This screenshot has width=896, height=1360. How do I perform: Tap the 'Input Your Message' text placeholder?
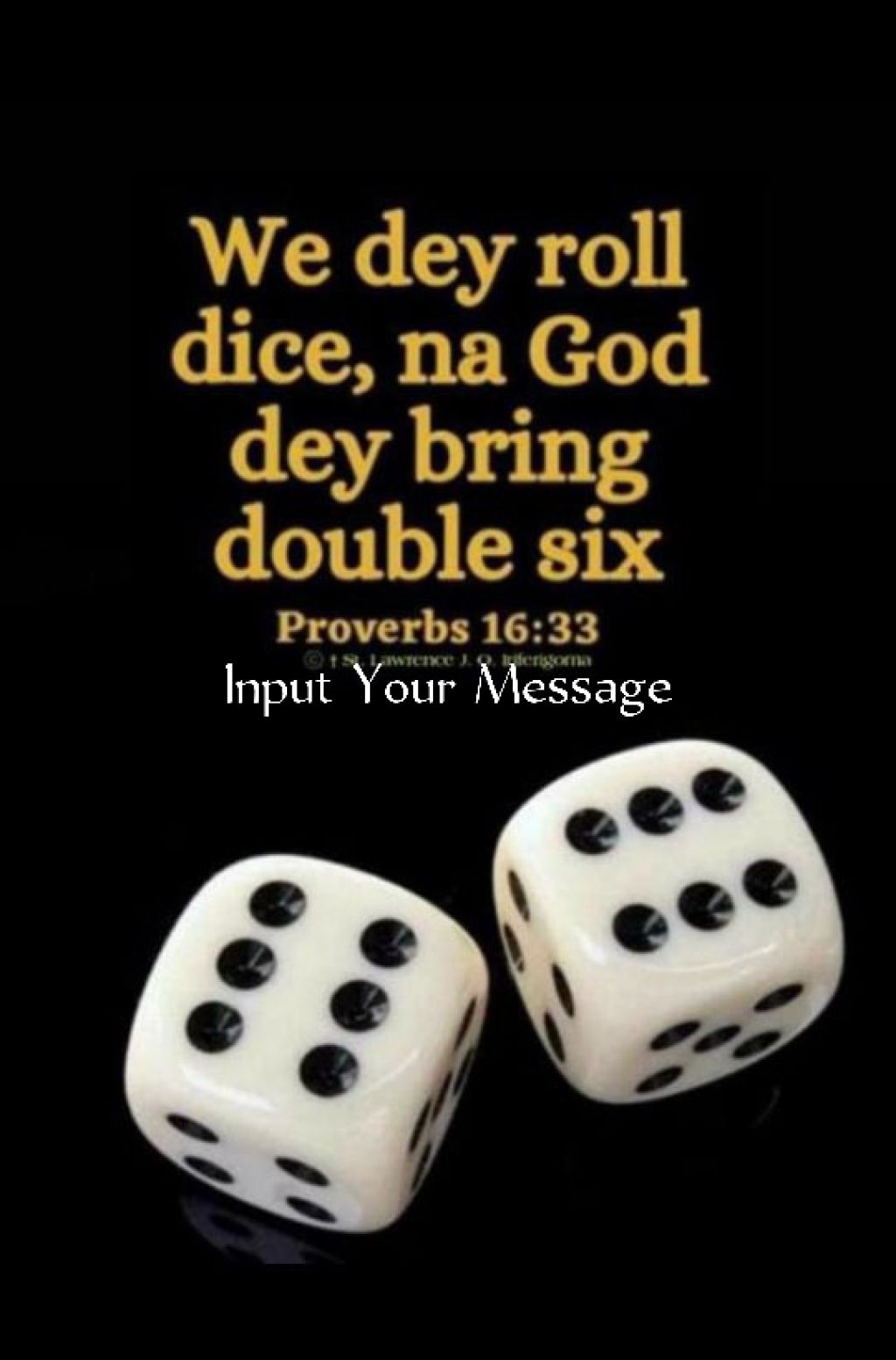tap(448, 686)
